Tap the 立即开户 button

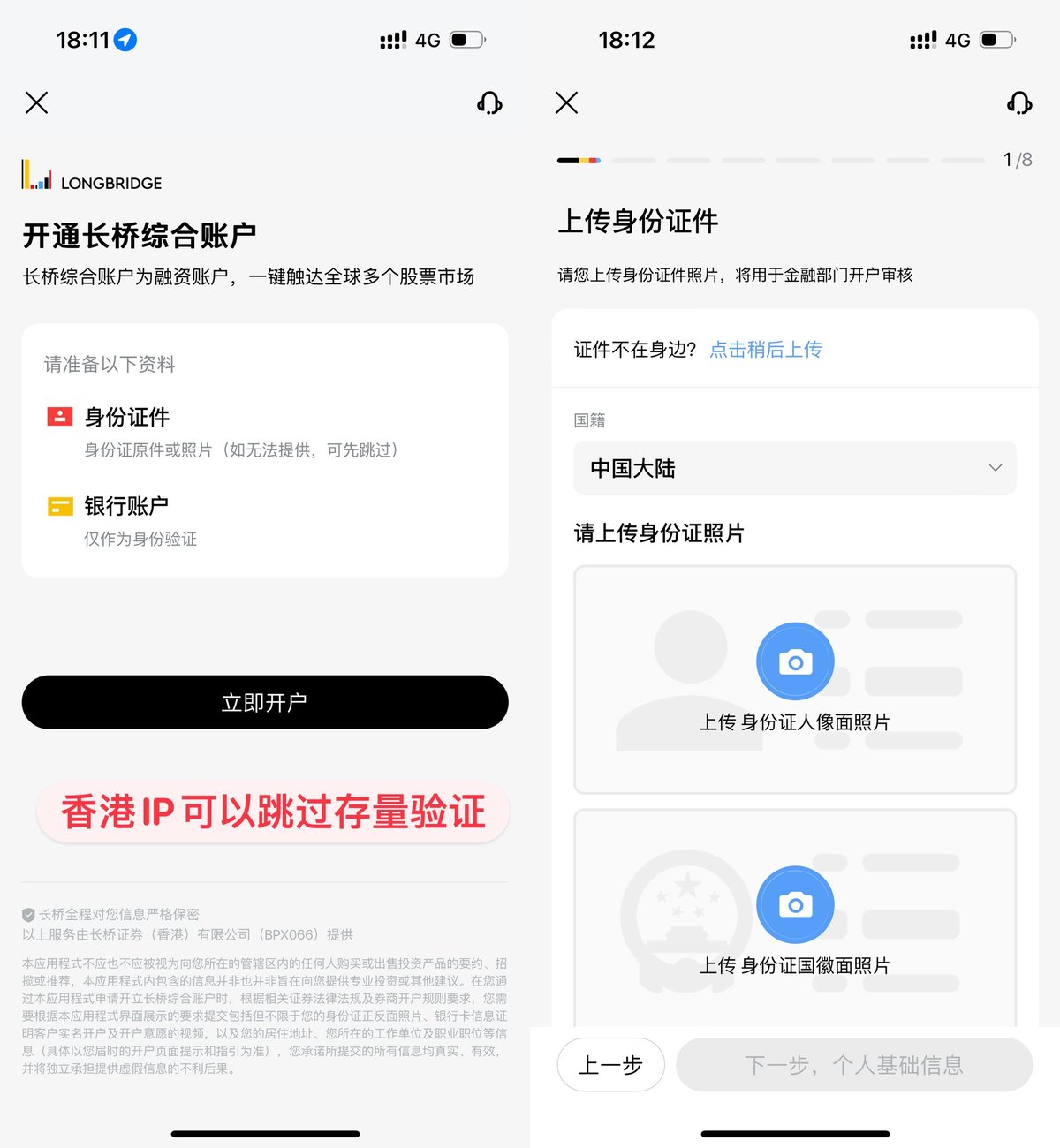pos(265,702)
